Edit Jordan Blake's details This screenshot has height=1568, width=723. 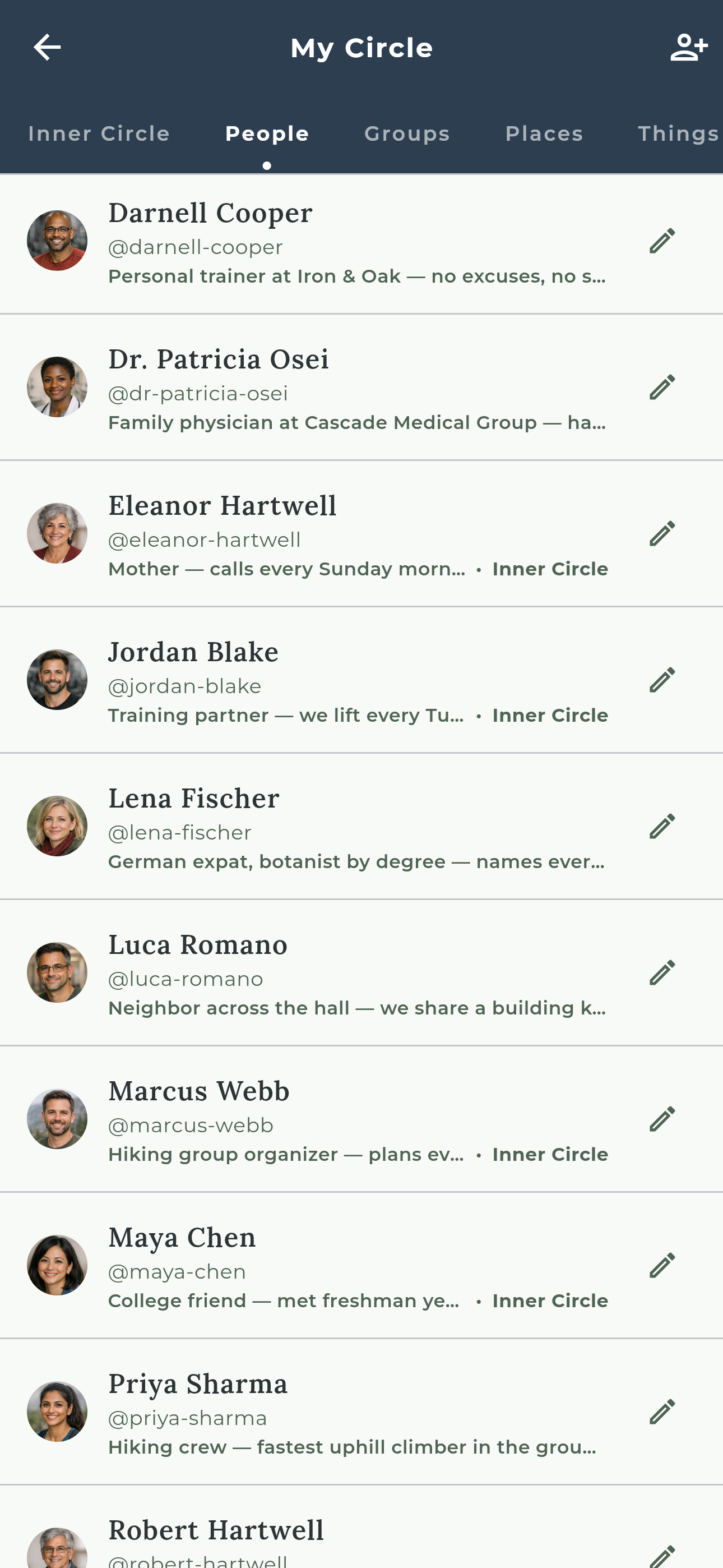tap(661, 680)
